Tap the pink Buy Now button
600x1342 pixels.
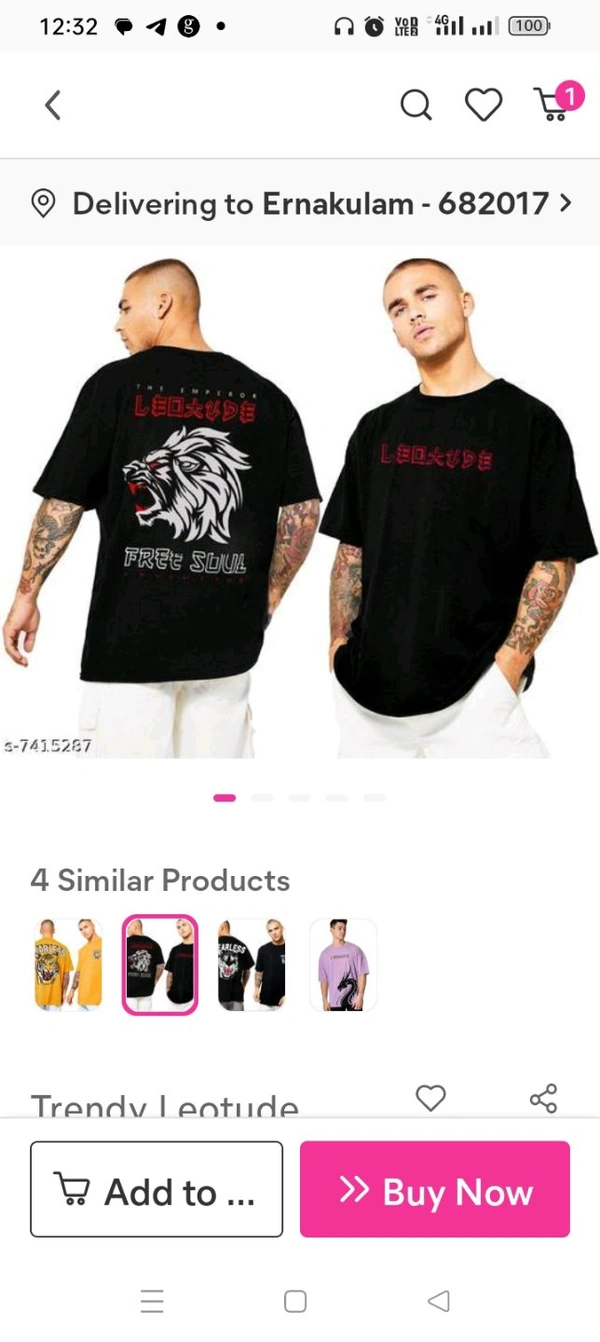coord(435,1190)
